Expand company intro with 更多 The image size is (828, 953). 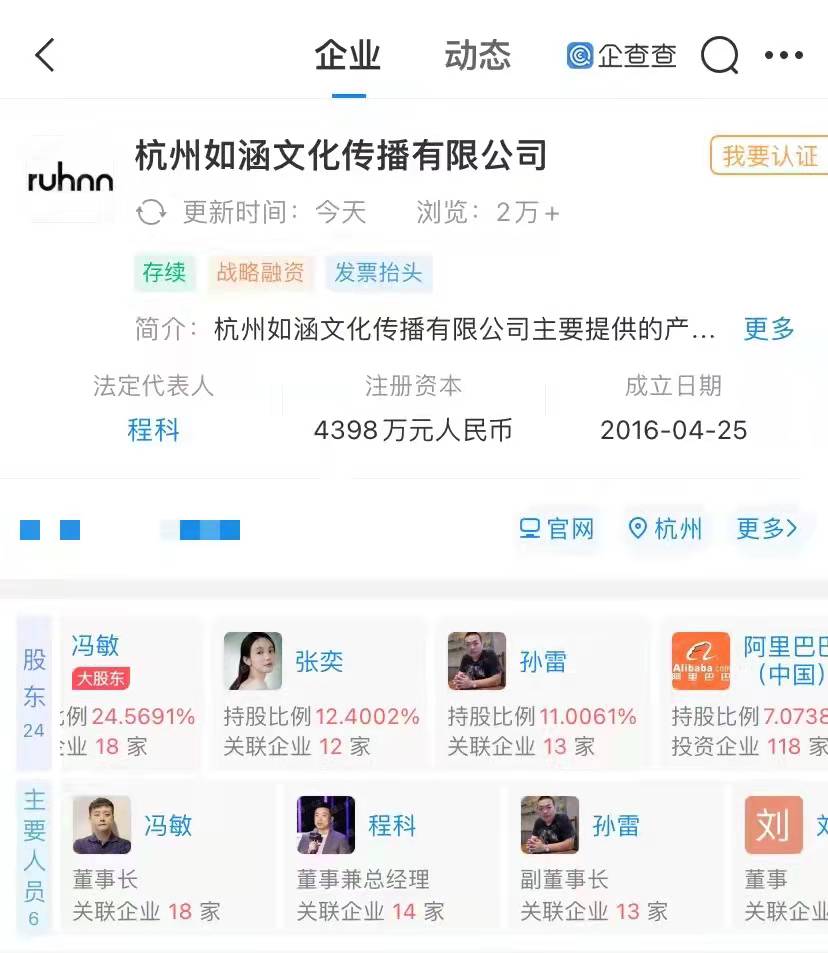(x=768, y=329)
